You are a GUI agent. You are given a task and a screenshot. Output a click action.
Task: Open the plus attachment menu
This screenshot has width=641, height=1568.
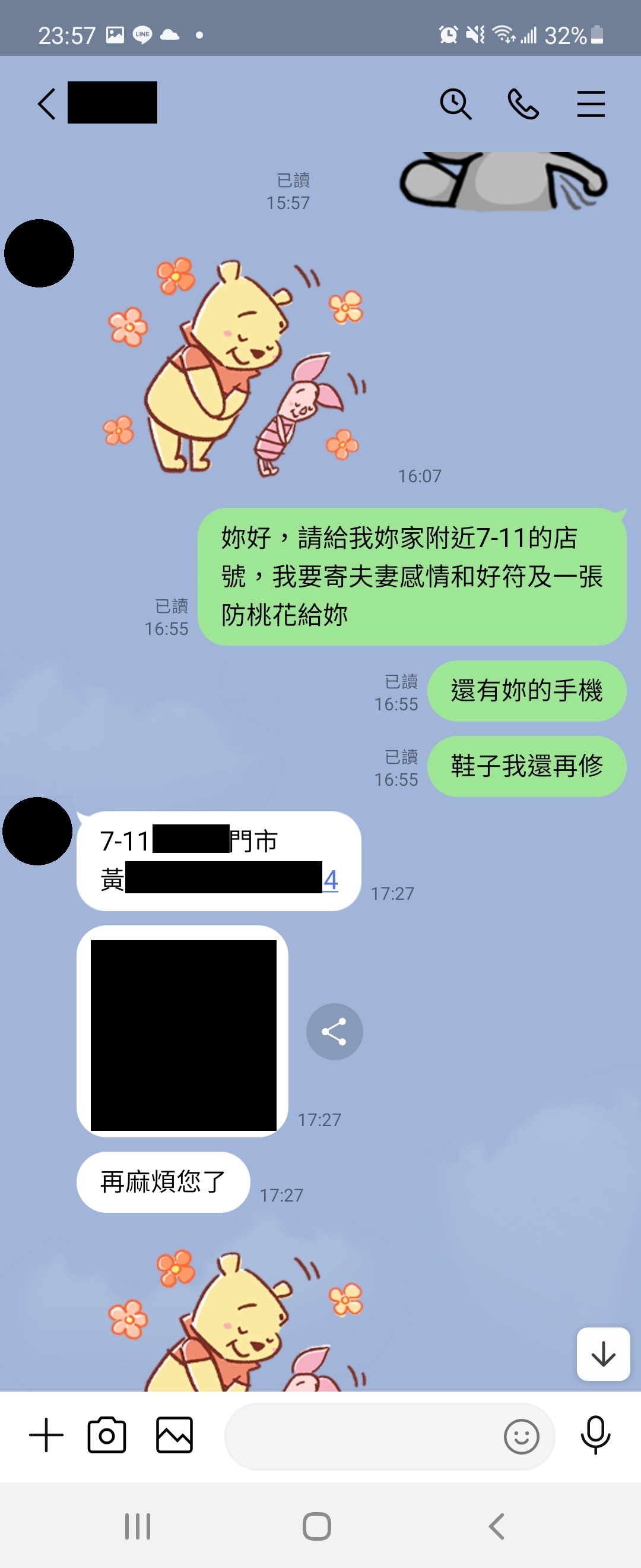click(x=46, y=1435)
